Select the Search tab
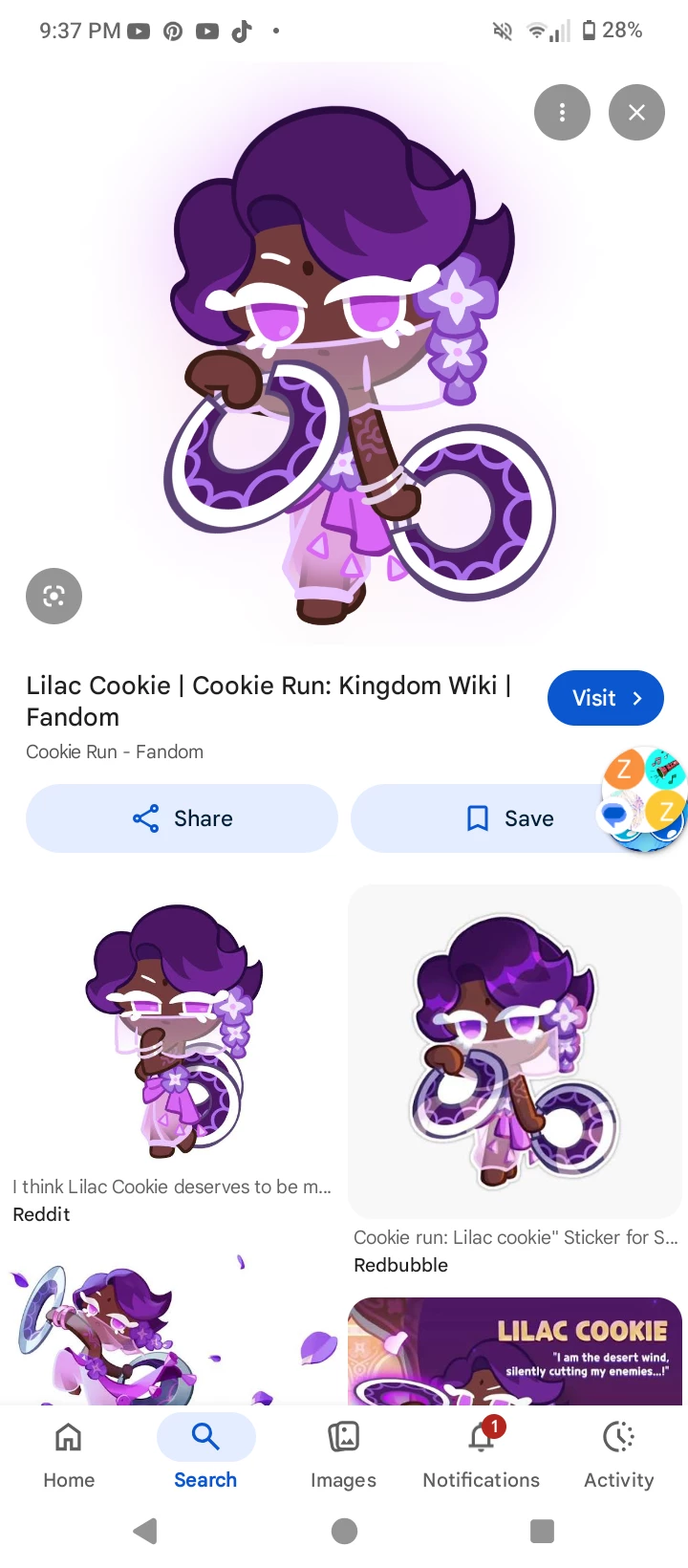The height and width of the screenshot is (1568, 688). (205, 1453)
